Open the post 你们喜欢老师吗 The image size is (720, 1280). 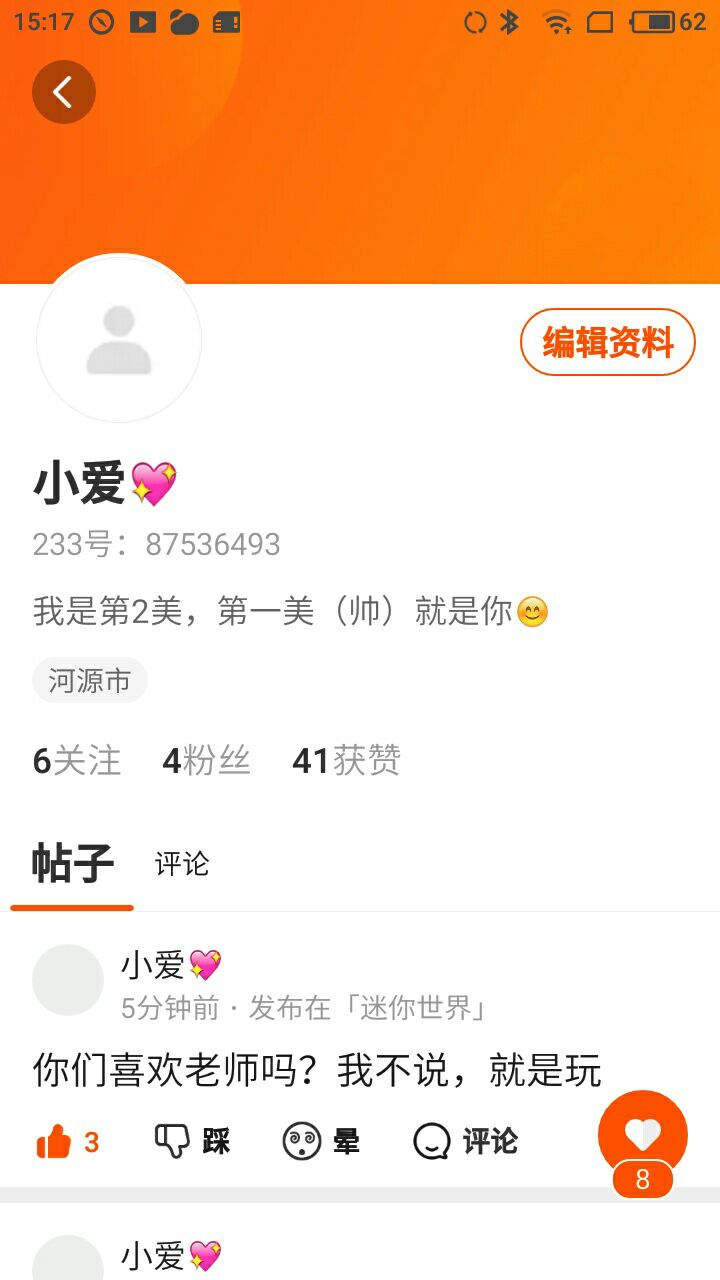317,1070
